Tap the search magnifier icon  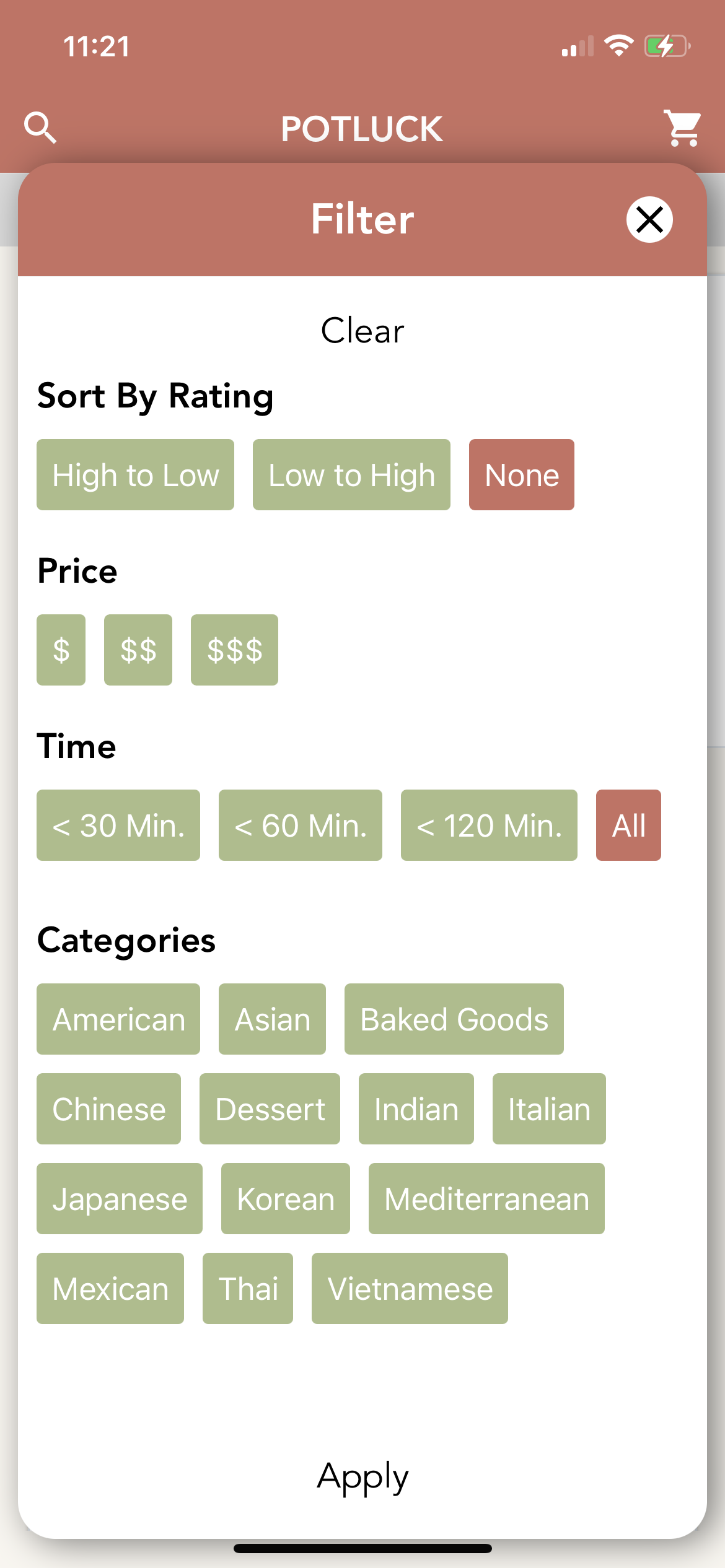tap(40, 128)
